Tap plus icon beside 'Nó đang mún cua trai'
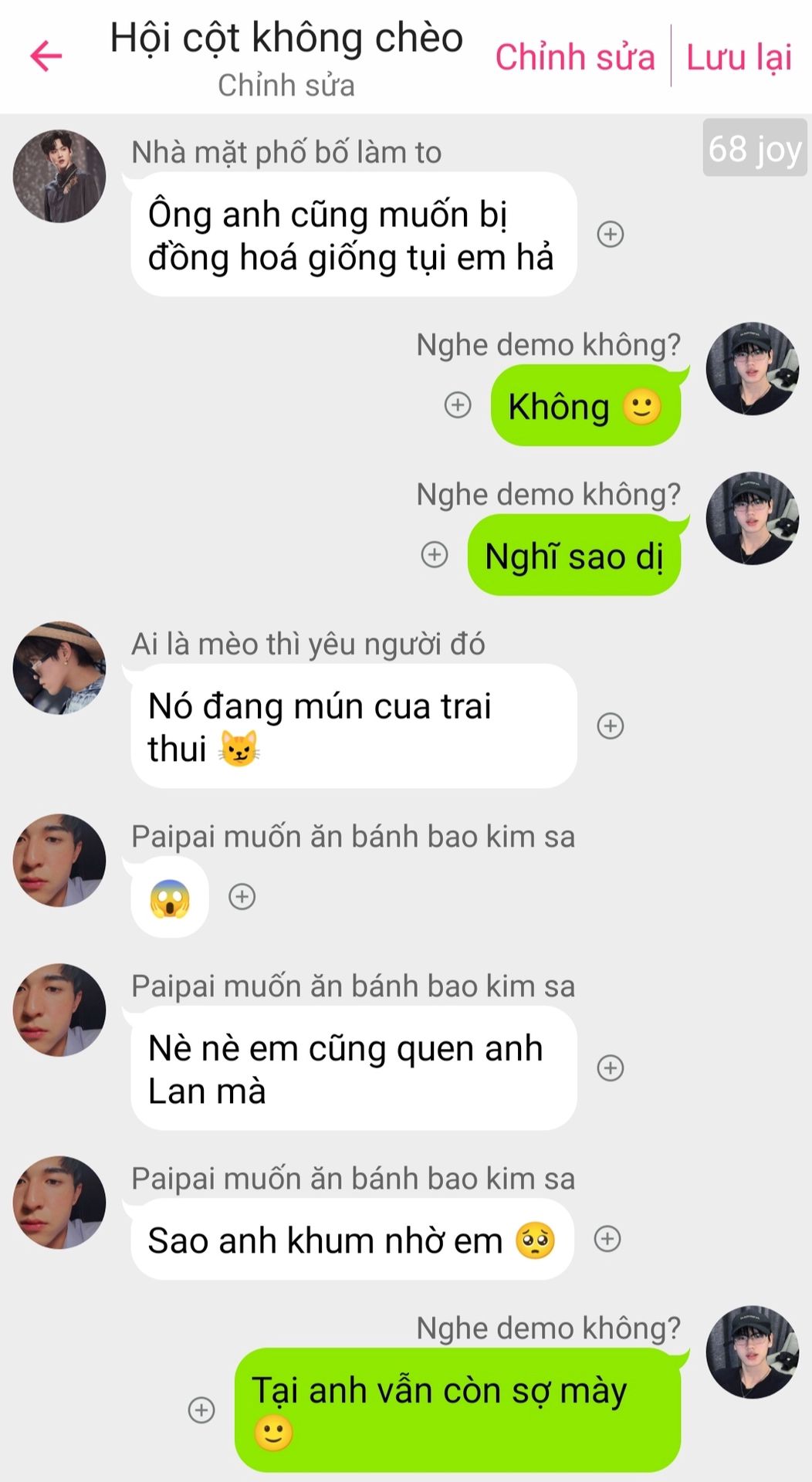Screen dimensions: 812x1482 point(611,726)
